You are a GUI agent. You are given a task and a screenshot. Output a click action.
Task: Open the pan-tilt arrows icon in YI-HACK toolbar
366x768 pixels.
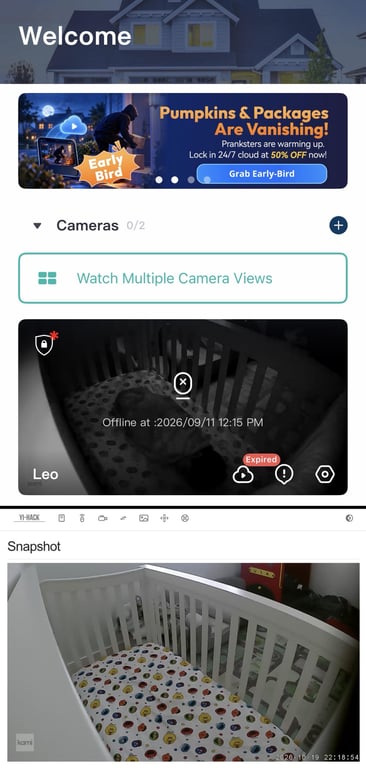pyautogui.click(x=164, y=518)
